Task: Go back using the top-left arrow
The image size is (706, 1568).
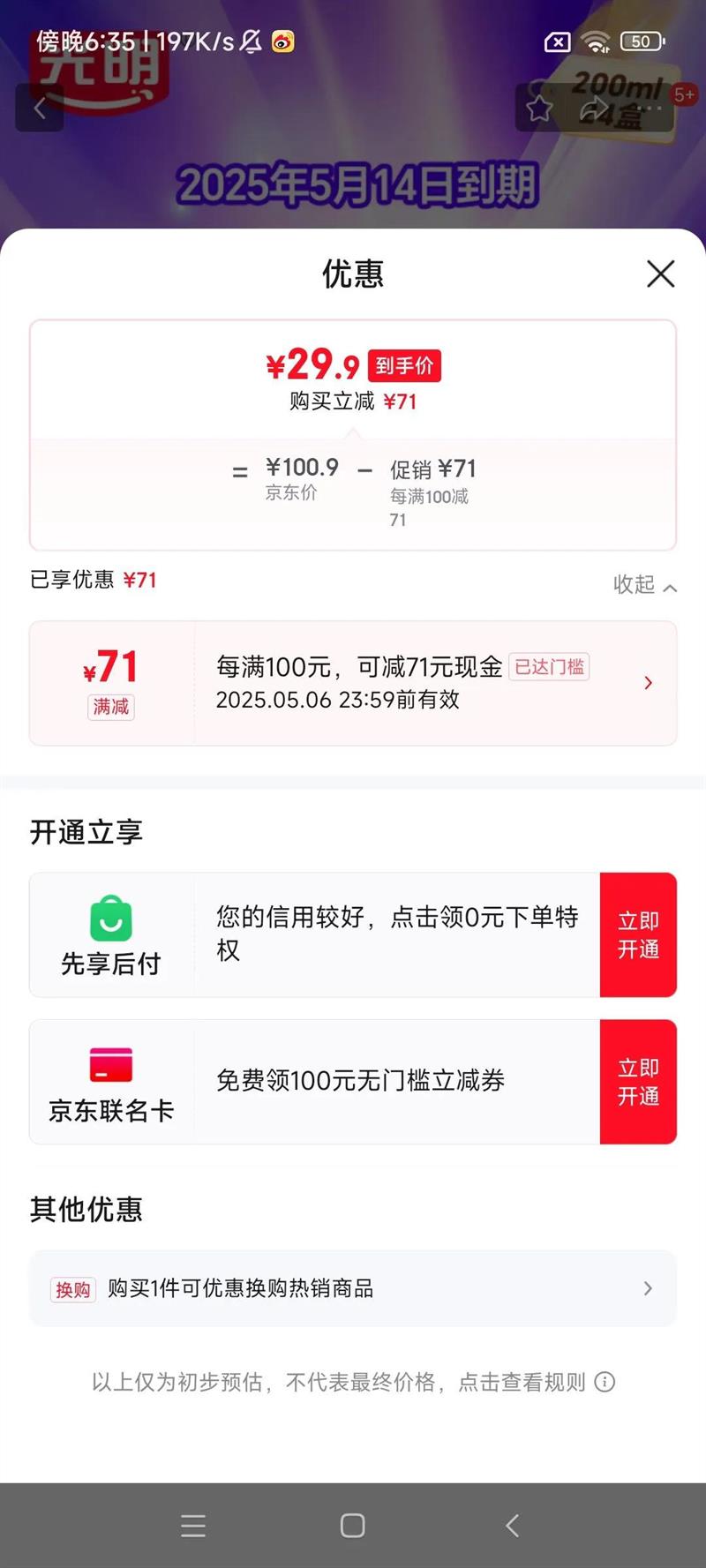Action: click(40, 109)
